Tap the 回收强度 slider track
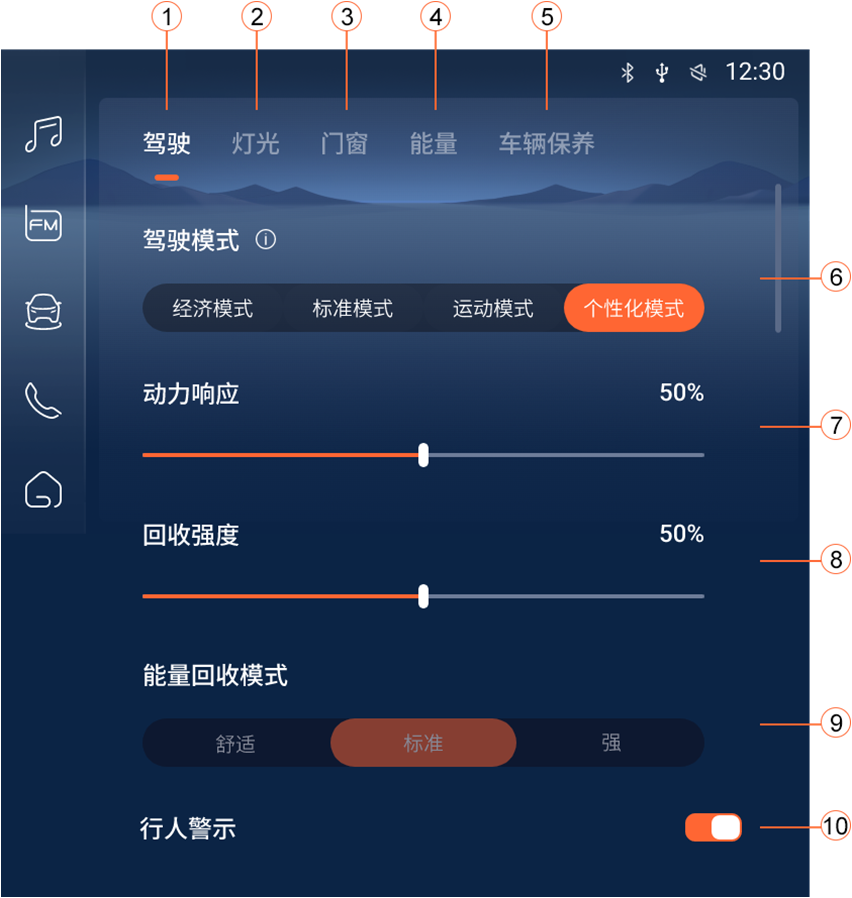 pos(560,596)
